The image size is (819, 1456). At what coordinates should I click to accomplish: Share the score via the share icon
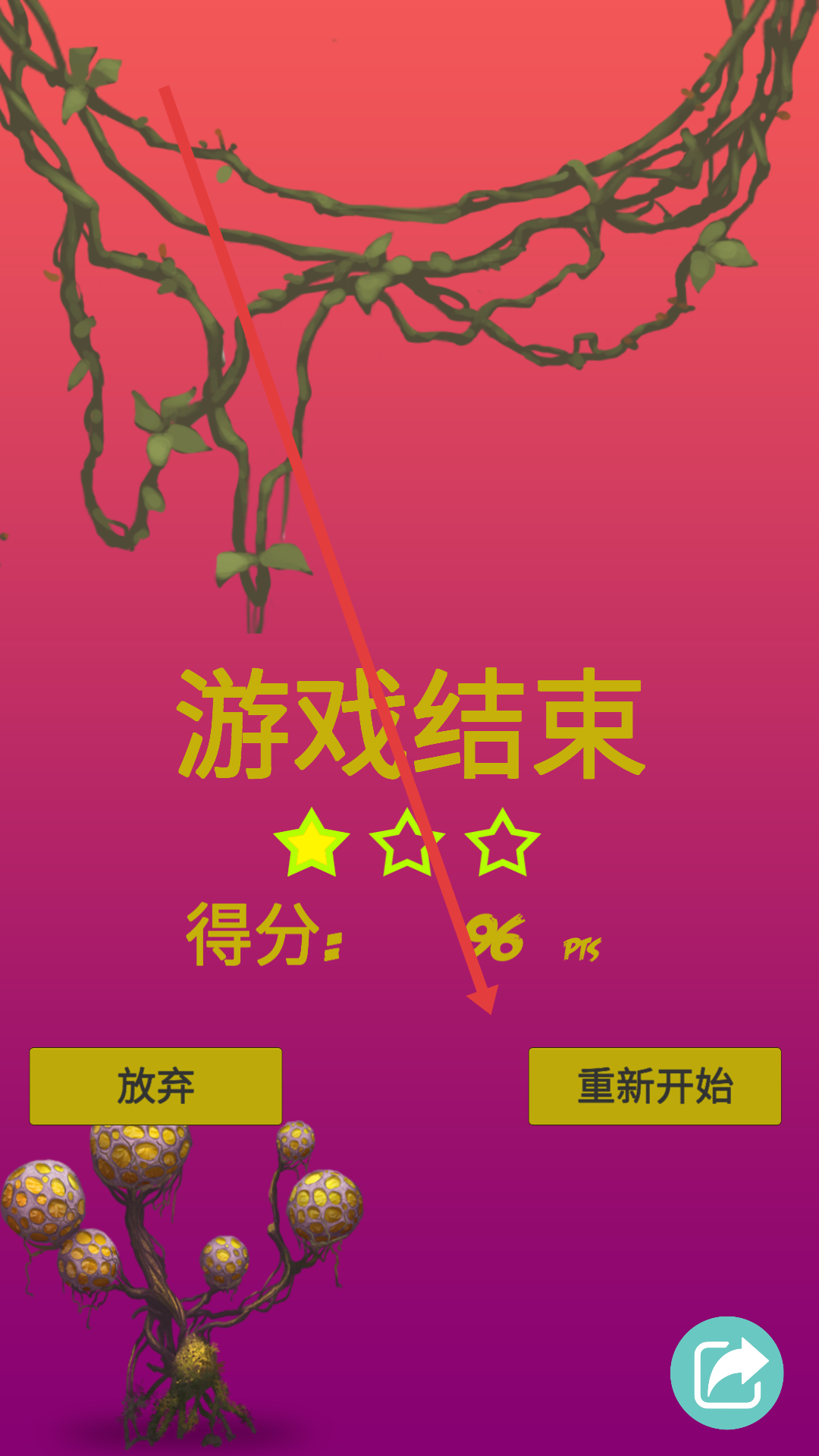pyautogui.click(x=726, y=1373)
